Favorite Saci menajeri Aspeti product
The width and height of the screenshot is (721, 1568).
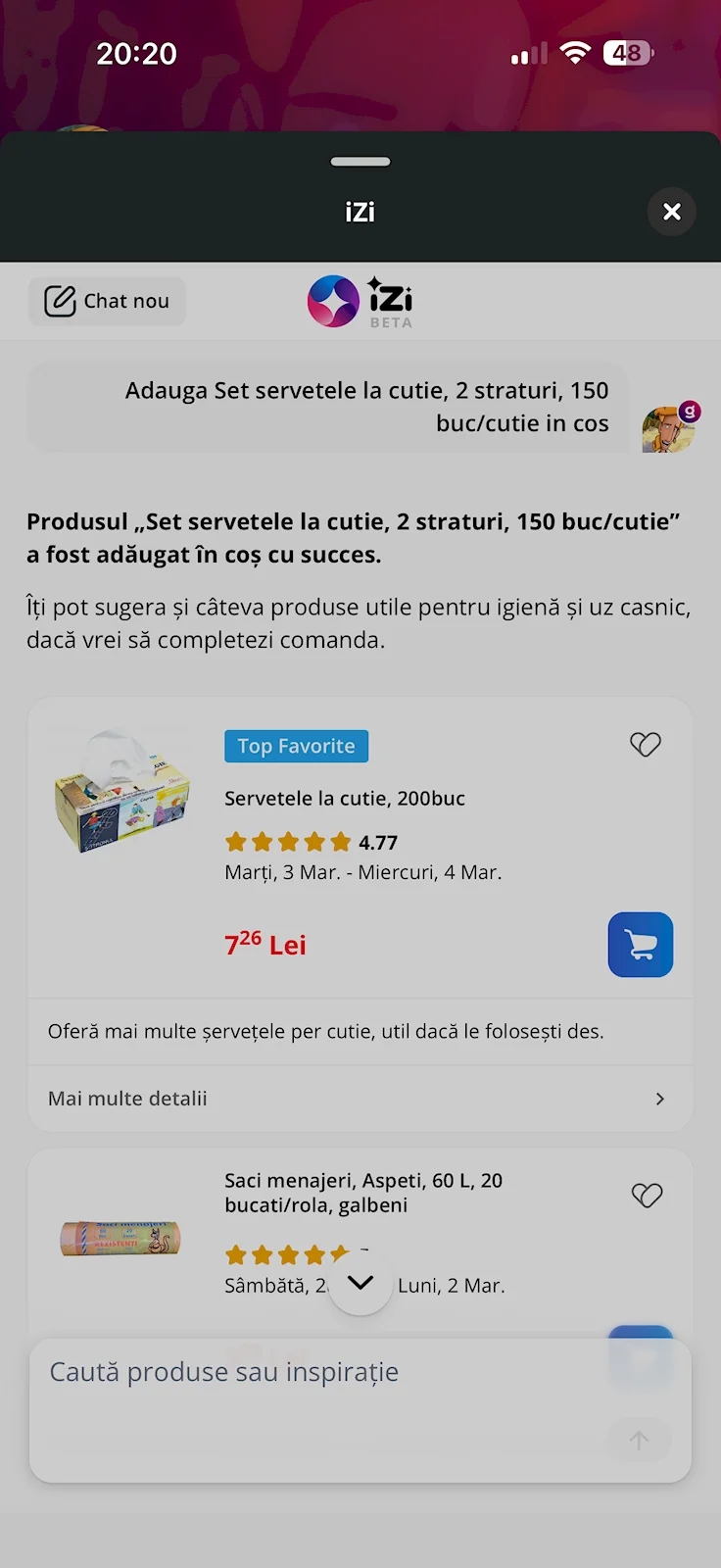click(647, 1195)
